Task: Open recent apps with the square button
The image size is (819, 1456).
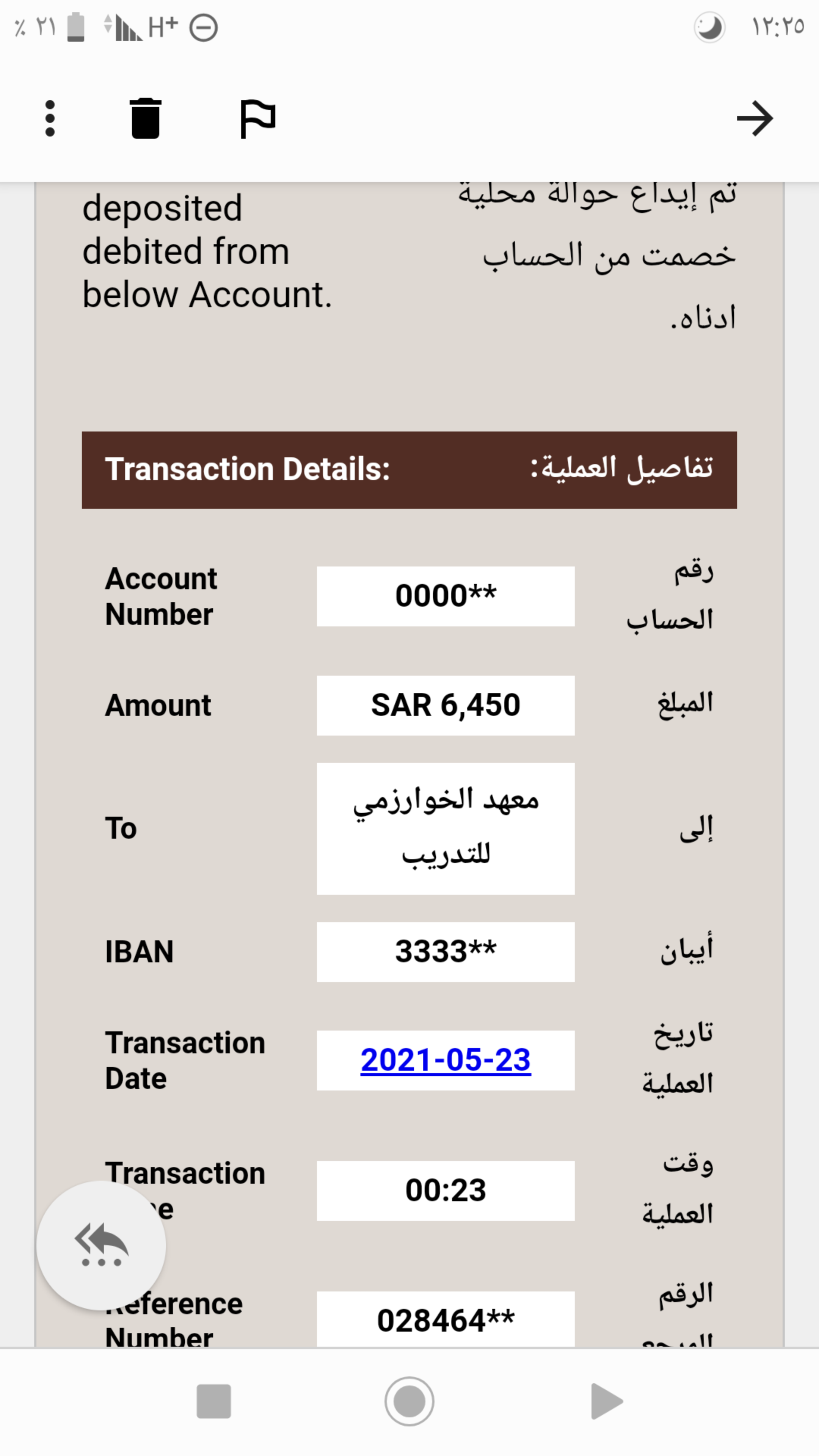Action: pyautogui.click(x=213, y=1401)
